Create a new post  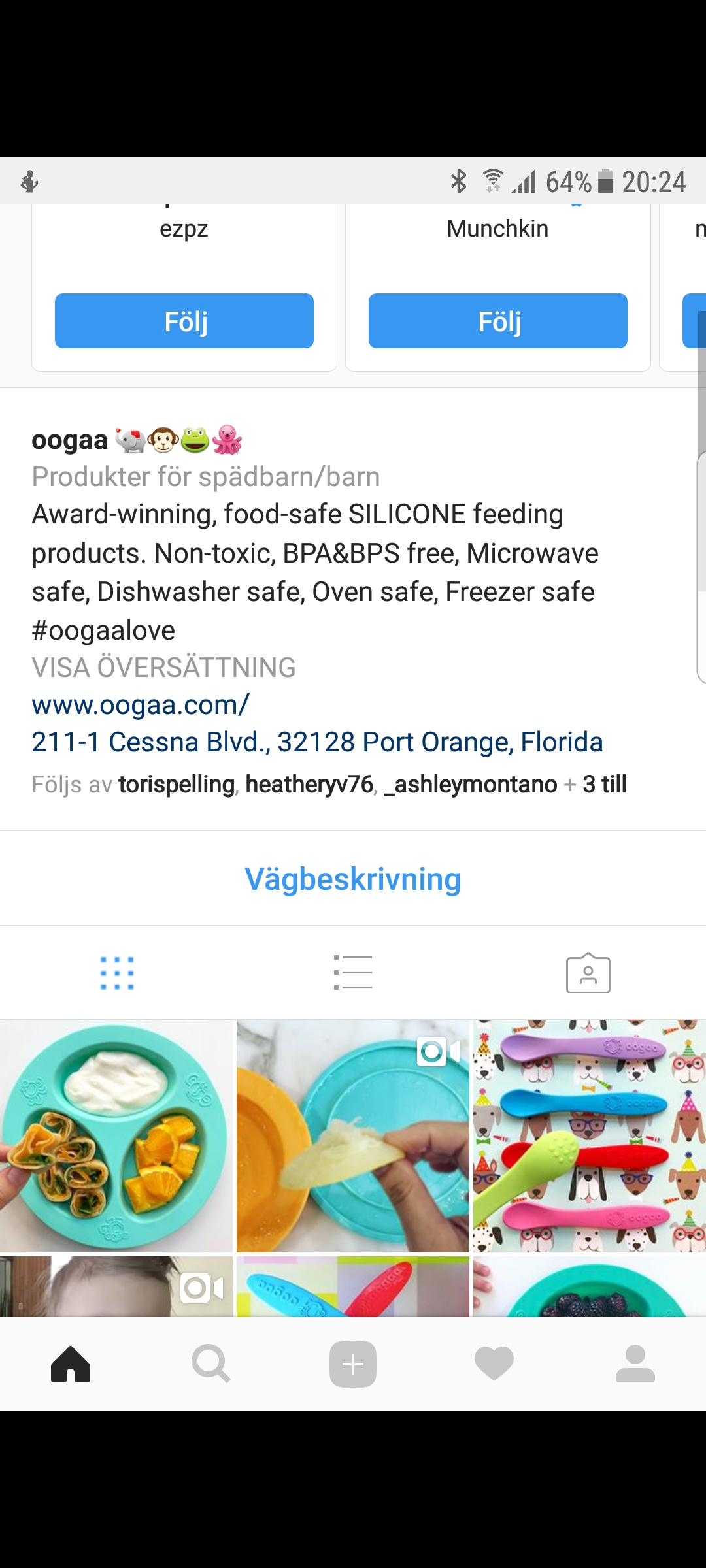coord(353,1364)
